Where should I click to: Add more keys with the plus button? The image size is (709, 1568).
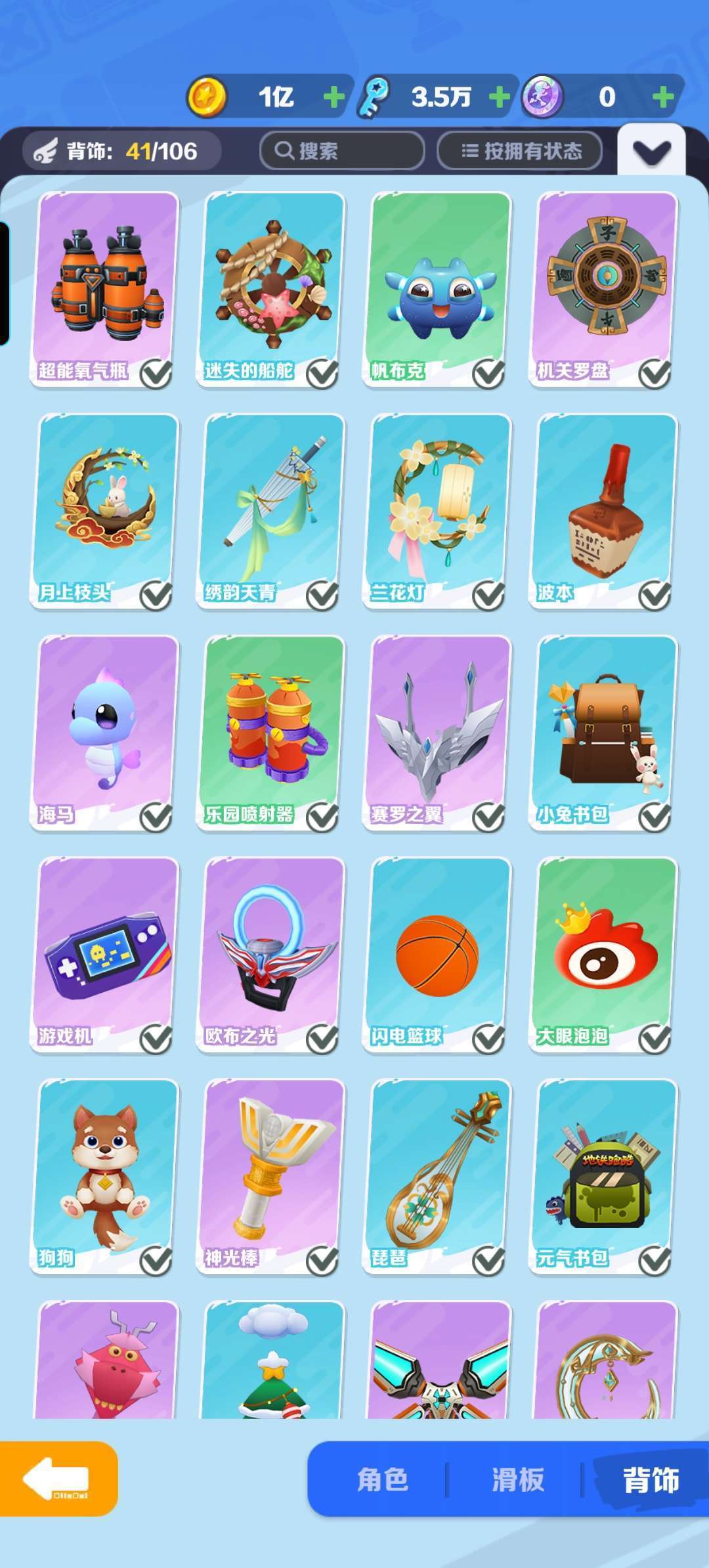(x=499, y=98)
